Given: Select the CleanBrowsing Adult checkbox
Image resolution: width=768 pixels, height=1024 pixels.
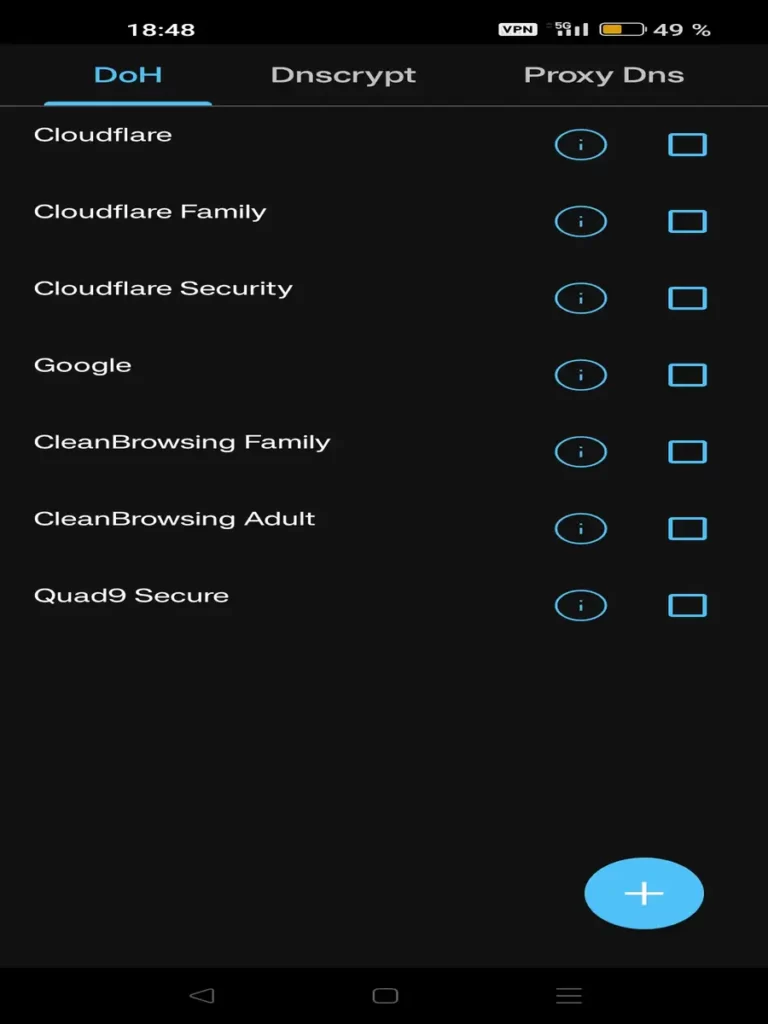Looking at the screenshot, I should 687,528.
